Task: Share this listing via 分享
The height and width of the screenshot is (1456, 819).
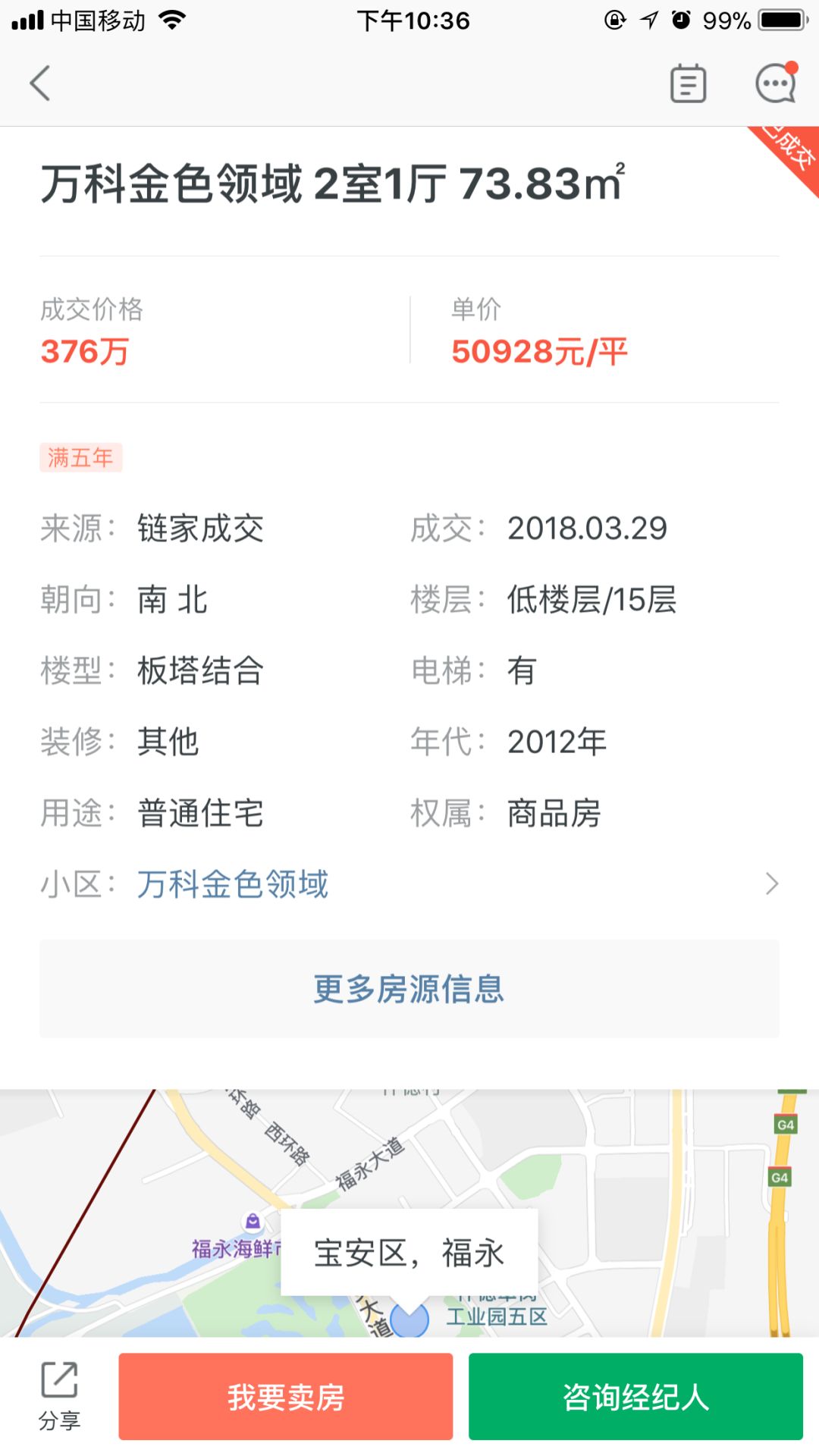Action: (59, 1396)
